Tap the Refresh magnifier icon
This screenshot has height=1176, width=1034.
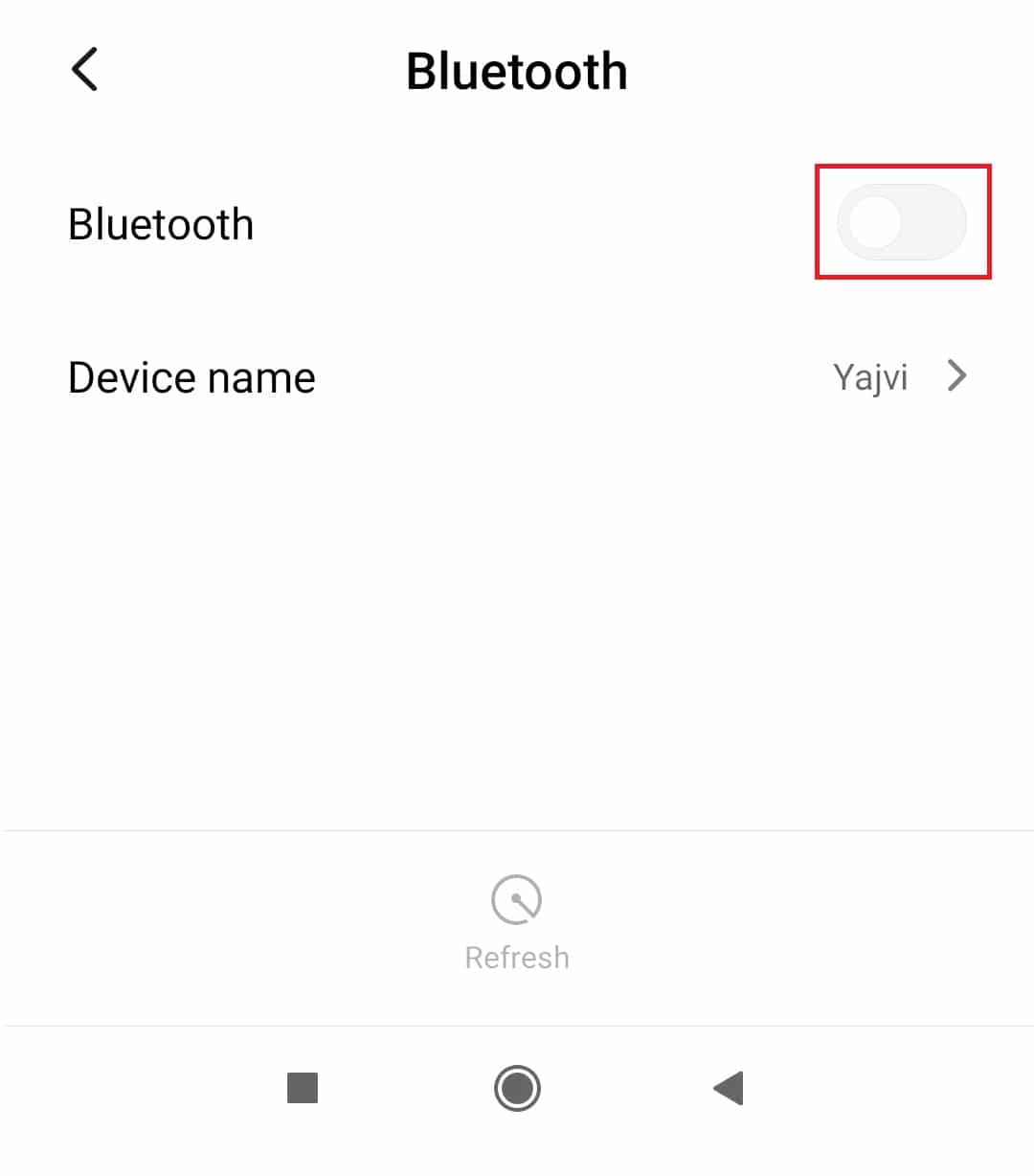[517, 898]
